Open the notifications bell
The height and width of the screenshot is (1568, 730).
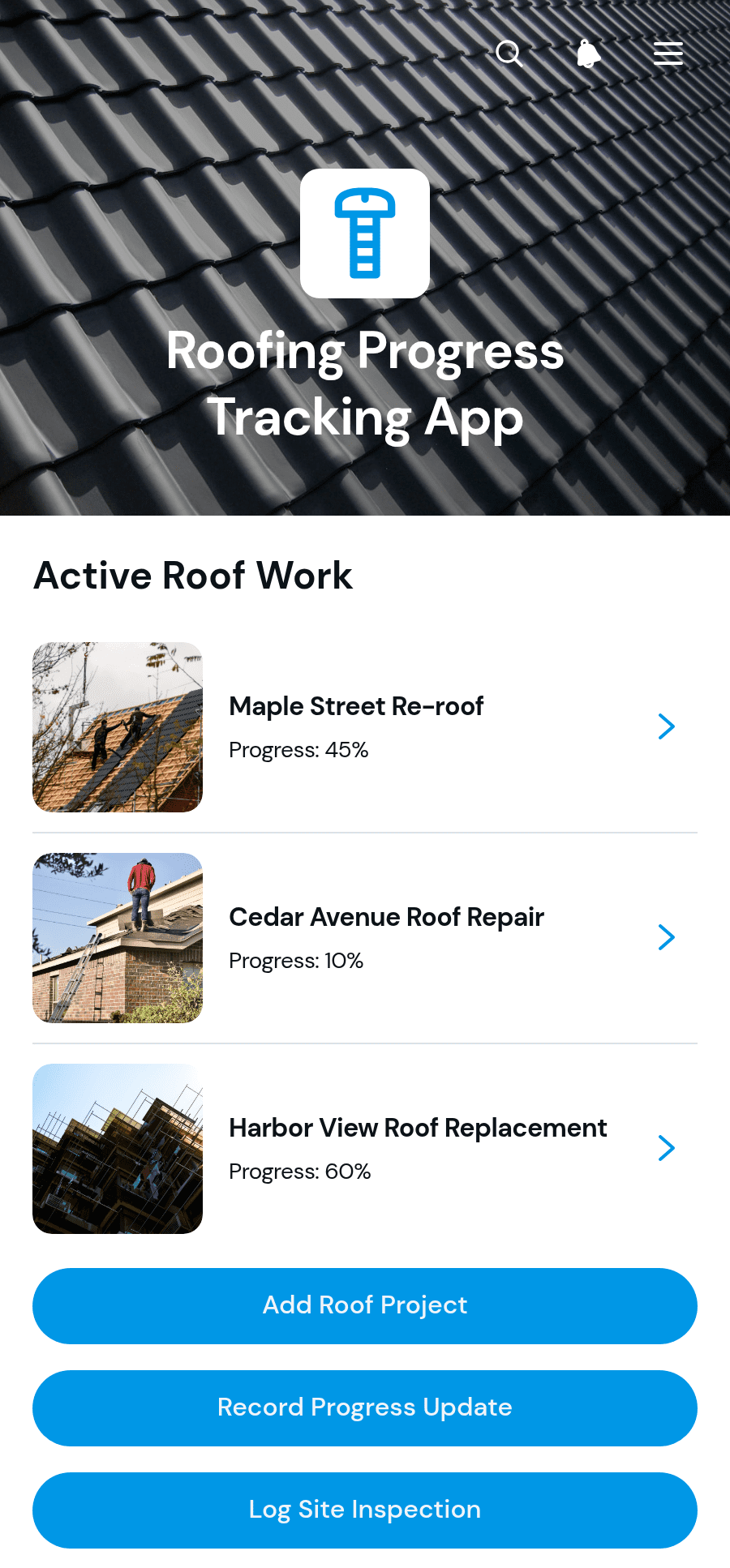pos(588,54)
